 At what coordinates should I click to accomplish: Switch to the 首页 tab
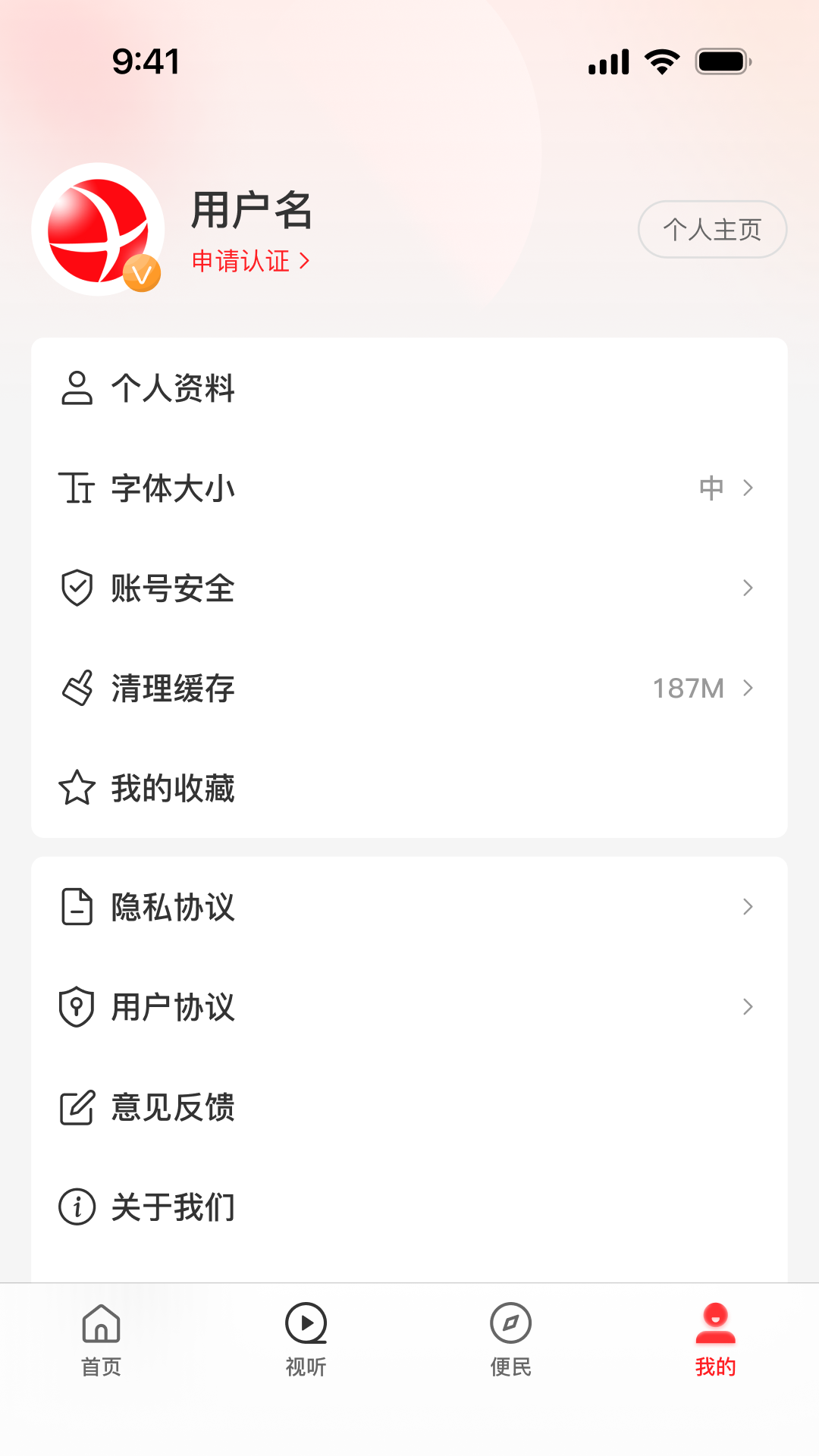pos(101,1342)
